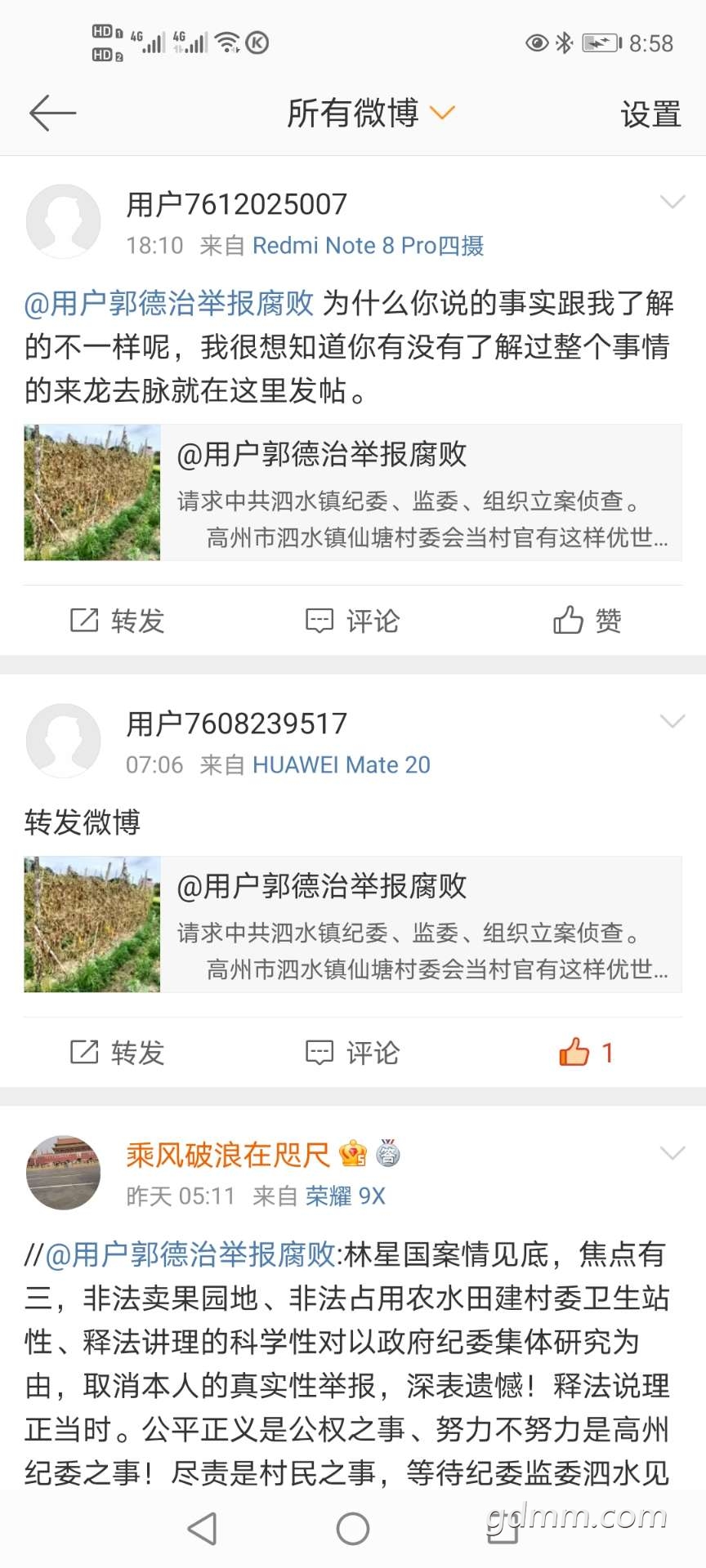Open 设置 in the top bar
The image size is (706, 1568).
point(650,114)
